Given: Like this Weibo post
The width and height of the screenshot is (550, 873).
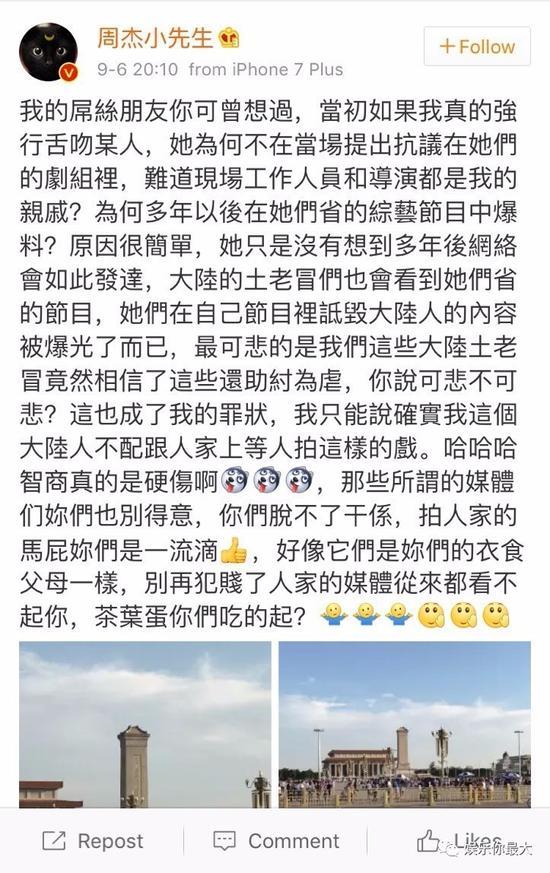Looking at the screenshot, I should (460, 841).
